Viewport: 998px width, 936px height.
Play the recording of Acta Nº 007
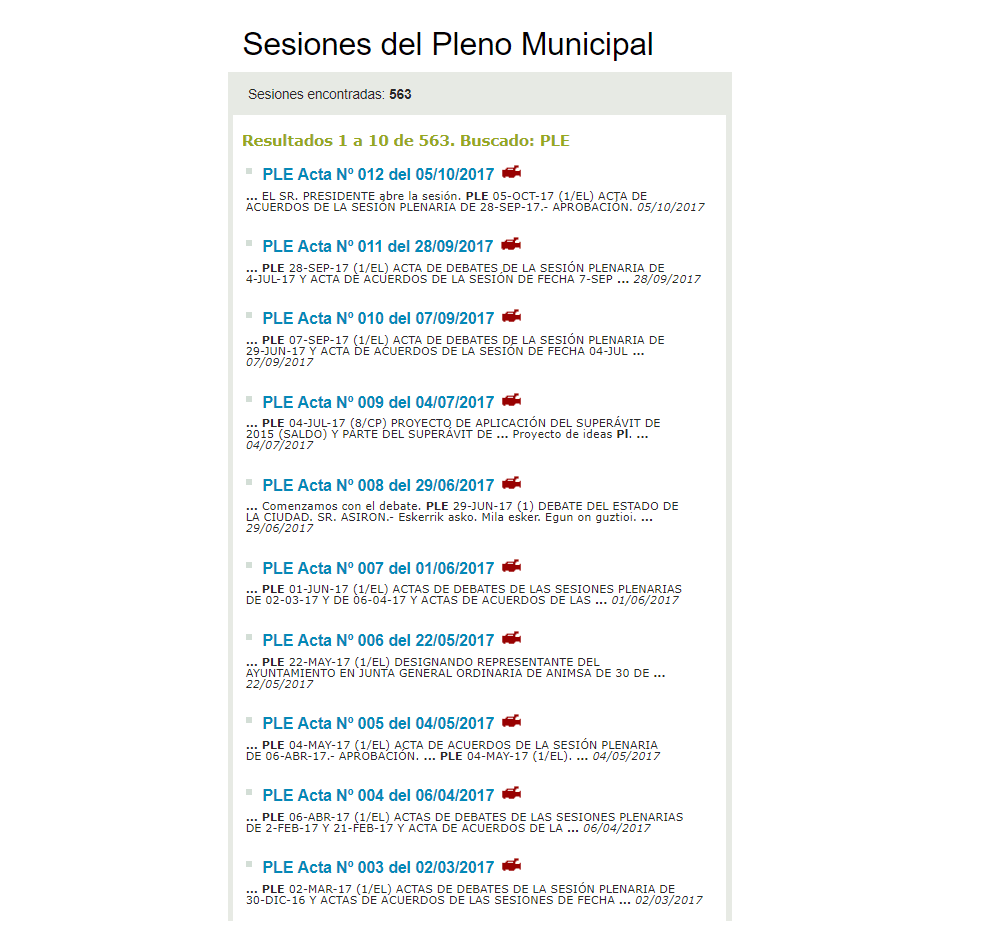click(x=511, y=566)
